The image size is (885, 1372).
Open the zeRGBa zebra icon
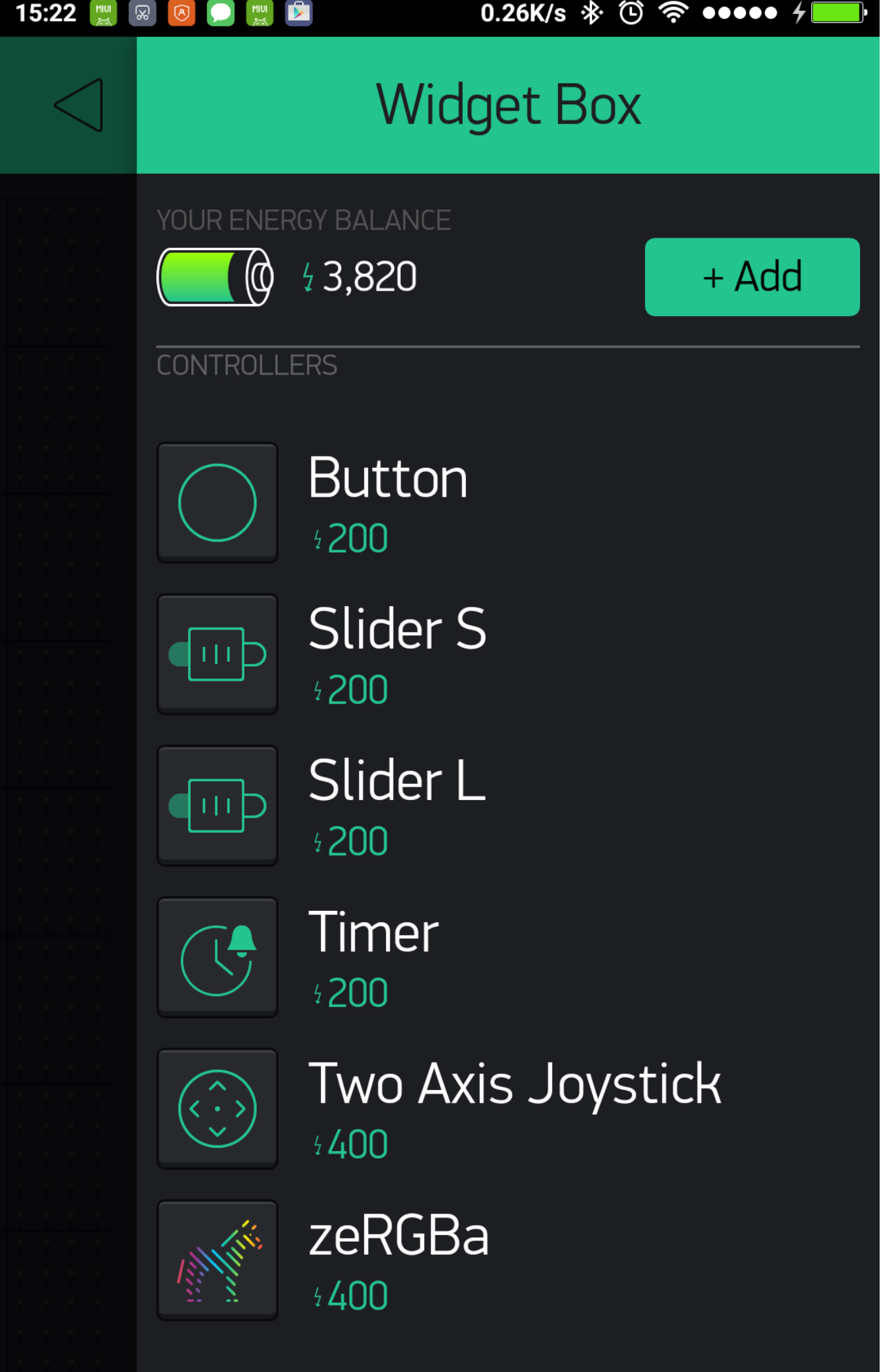[216, 1260]
